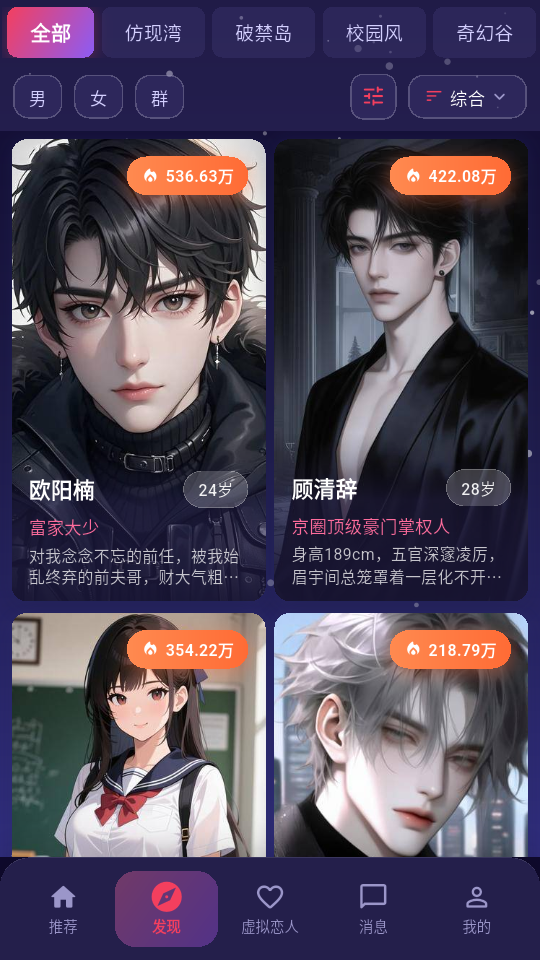Open the filter settings icon
This screenshot has width=540, height=960.
pos(373,97)
